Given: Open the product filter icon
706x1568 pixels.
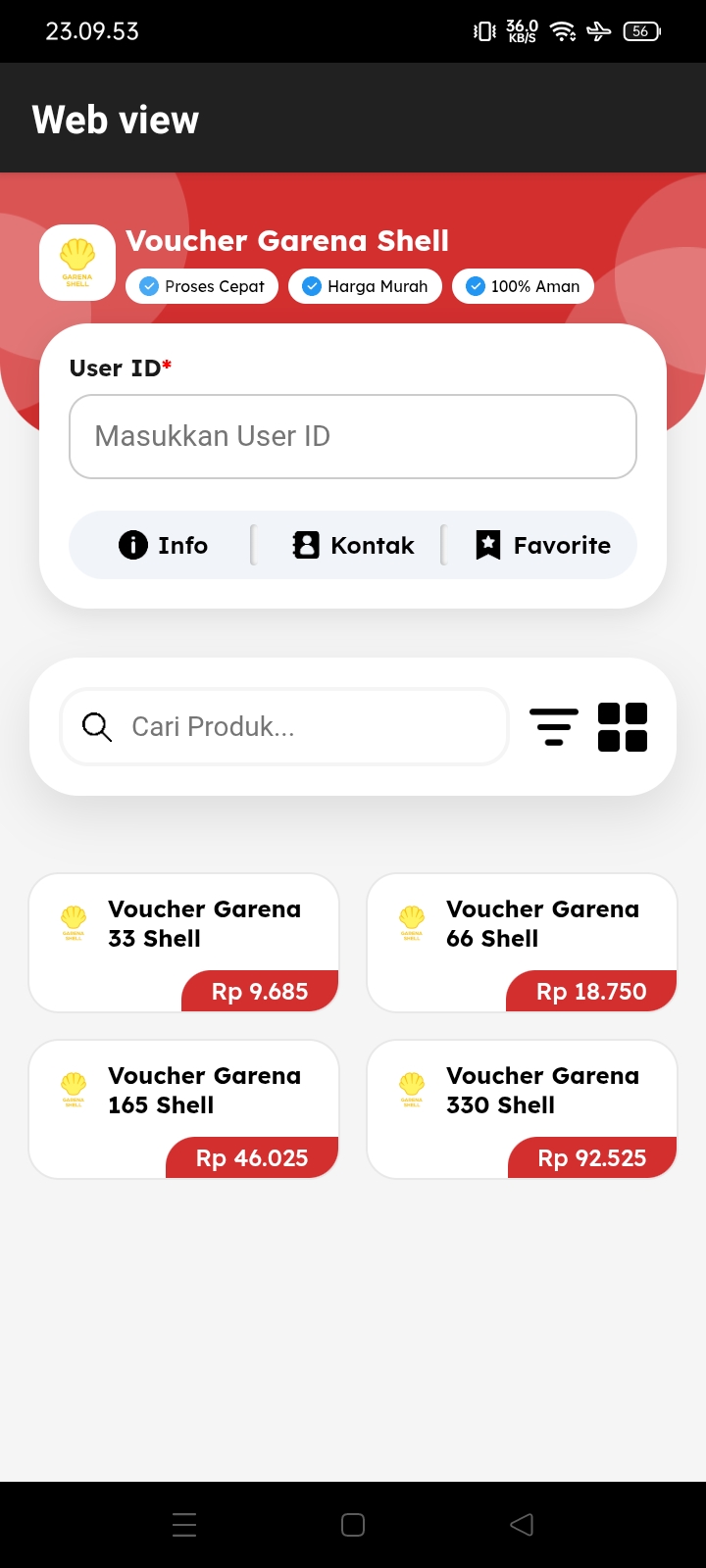Looking at the screenshot, I should (x=554, y=727).
